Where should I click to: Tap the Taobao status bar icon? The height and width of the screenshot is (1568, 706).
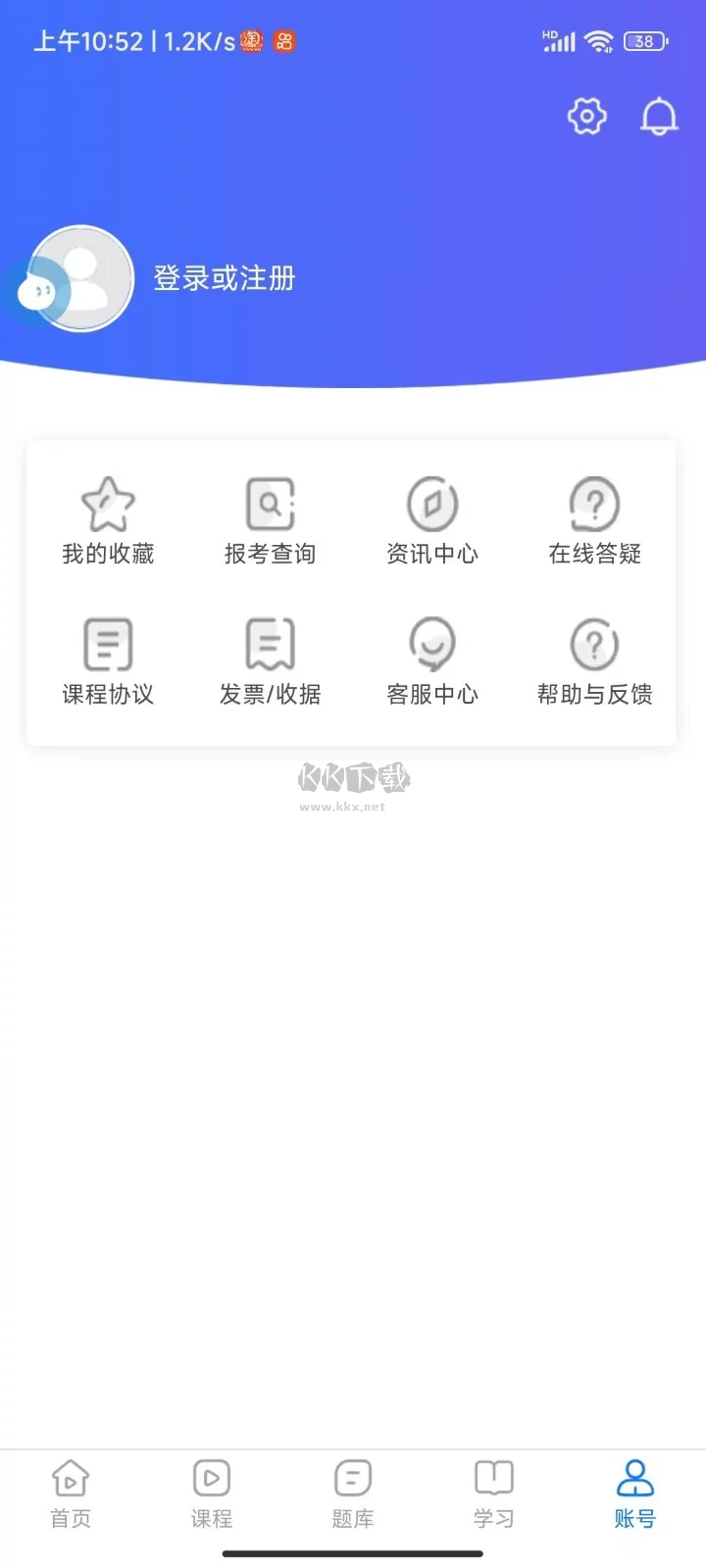(249, 41)
